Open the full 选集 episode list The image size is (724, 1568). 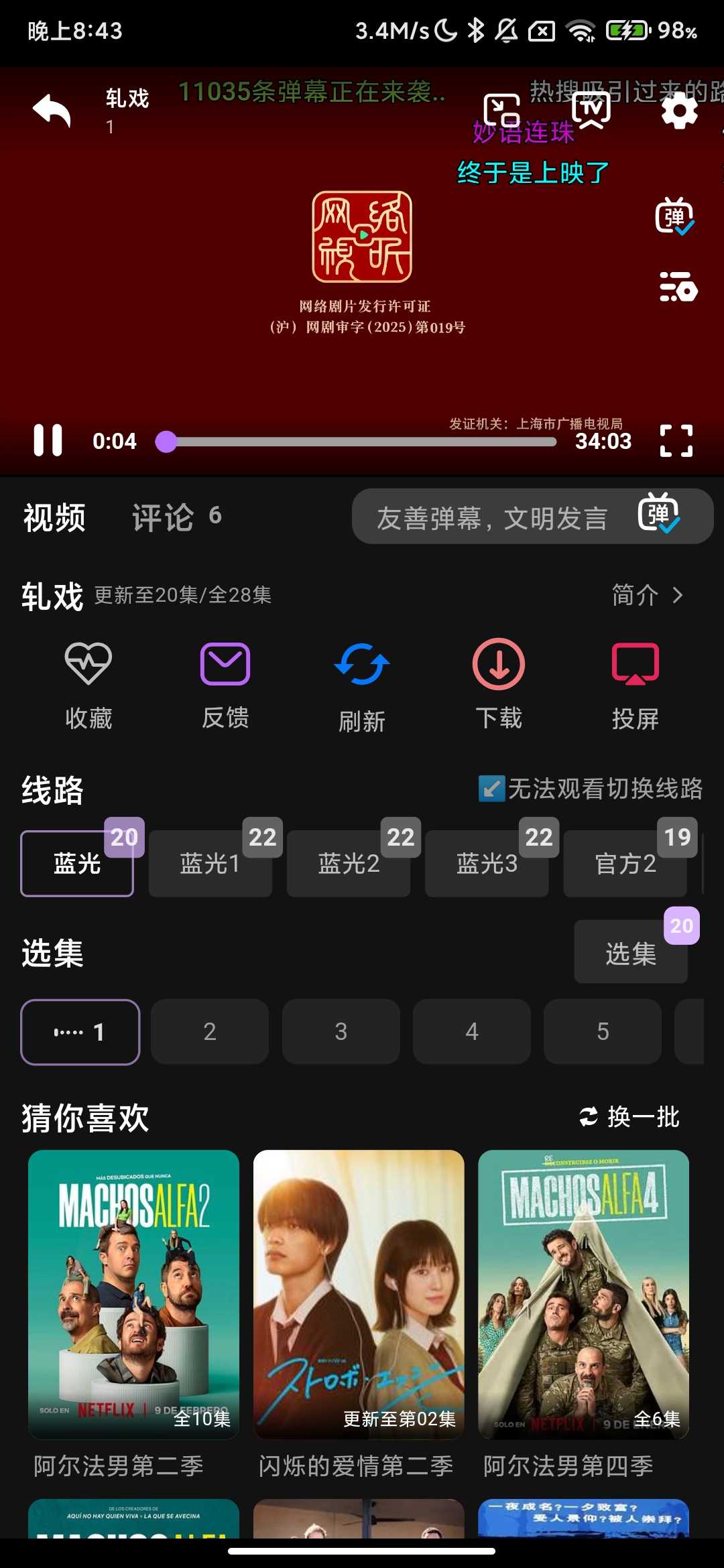tap(631, 952)
